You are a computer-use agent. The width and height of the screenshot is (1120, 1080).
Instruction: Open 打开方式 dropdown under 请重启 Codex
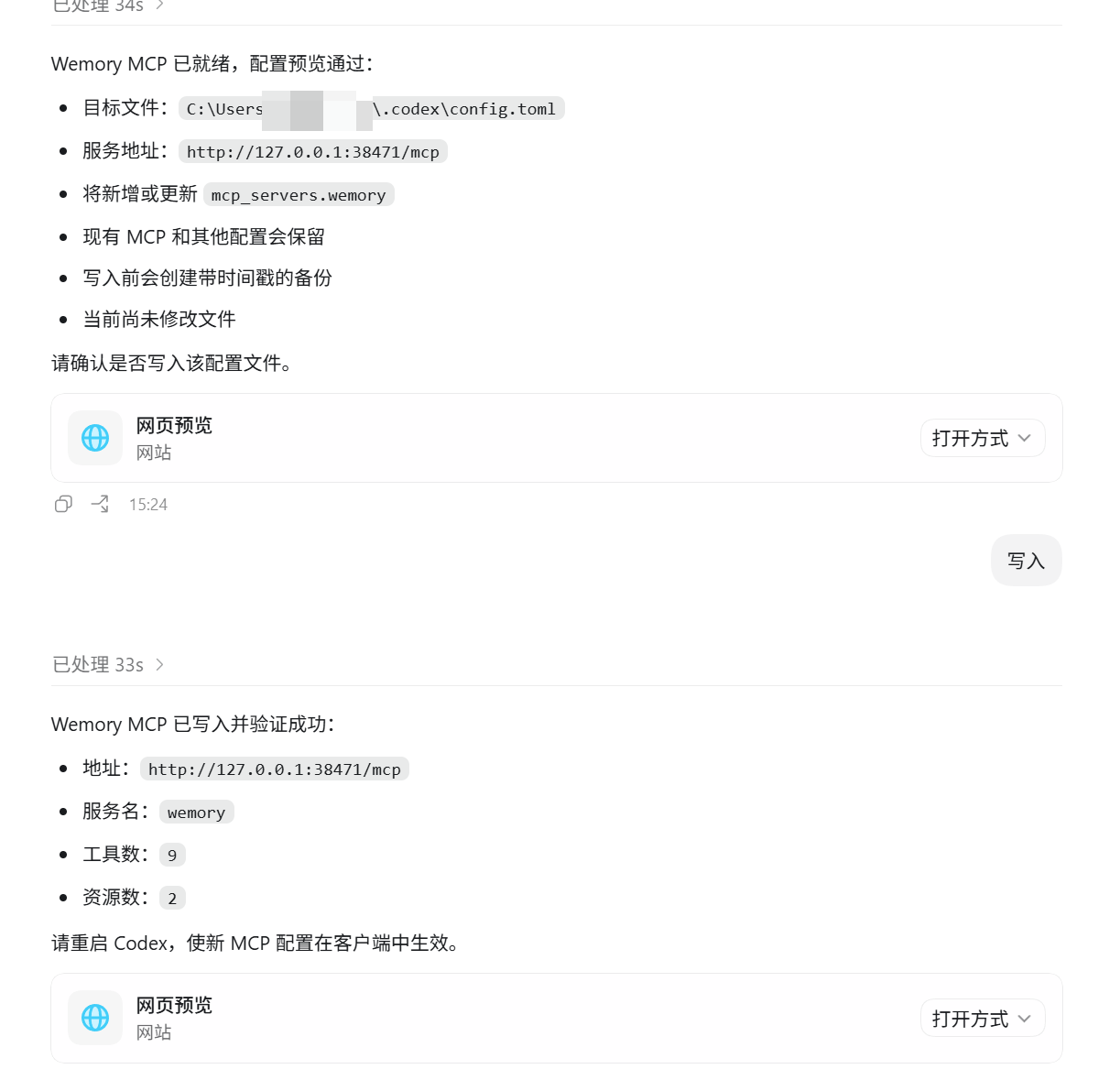[982, 1018]
